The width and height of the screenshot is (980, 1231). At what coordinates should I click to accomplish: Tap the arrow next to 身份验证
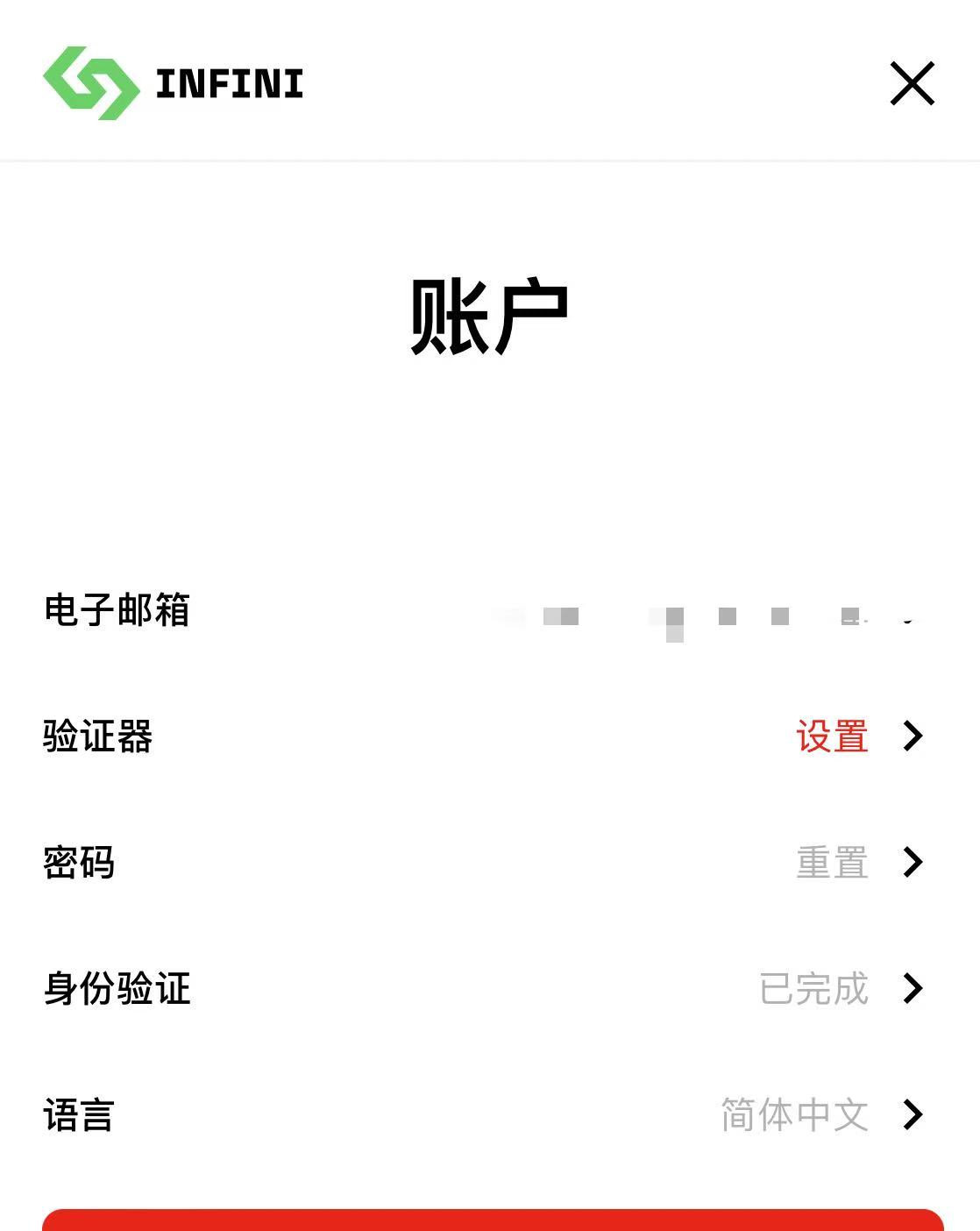913,989
